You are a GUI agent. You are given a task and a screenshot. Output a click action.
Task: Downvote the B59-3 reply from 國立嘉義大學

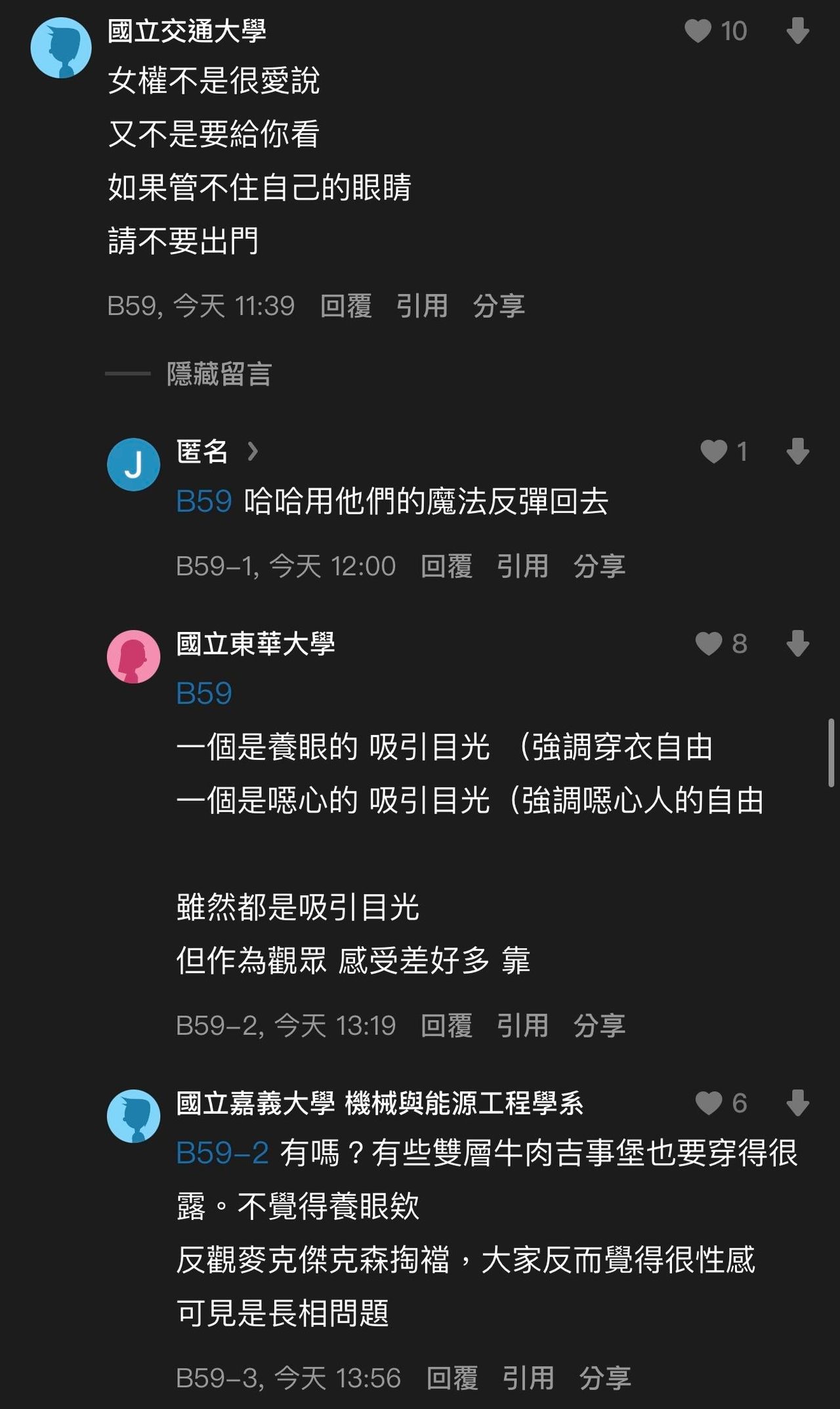[797, 1103]
